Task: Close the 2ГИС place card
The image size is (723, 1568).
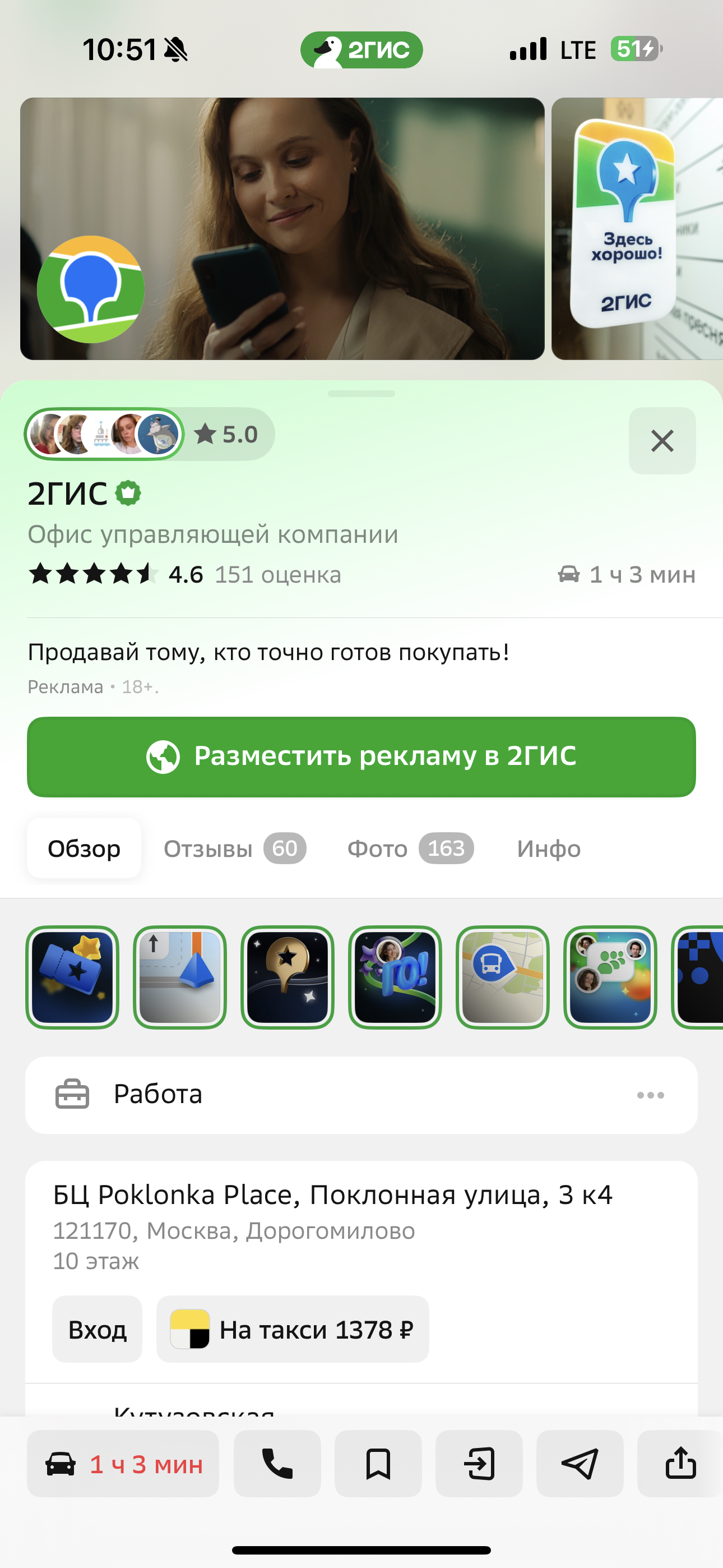Action: 661,441
